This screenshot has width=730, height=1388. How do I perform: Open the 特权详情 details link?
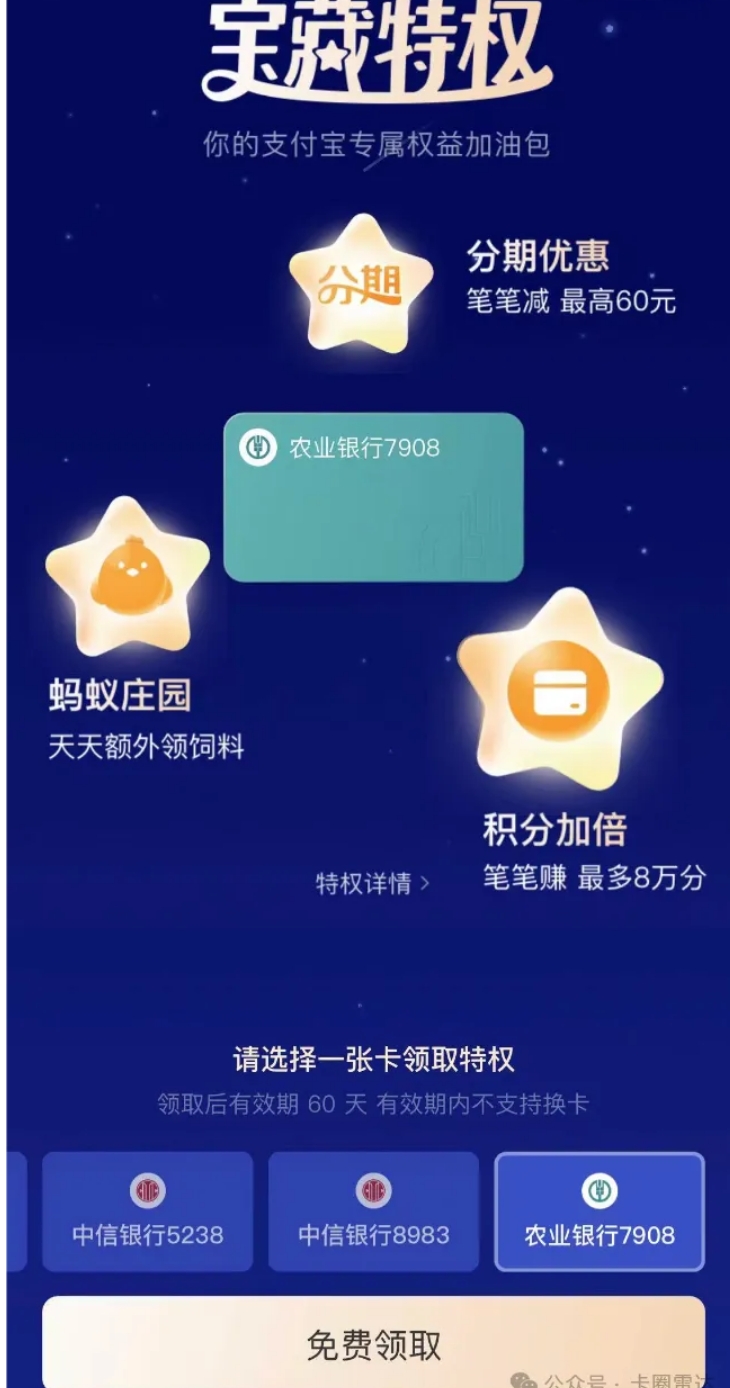tap(362, 884)
